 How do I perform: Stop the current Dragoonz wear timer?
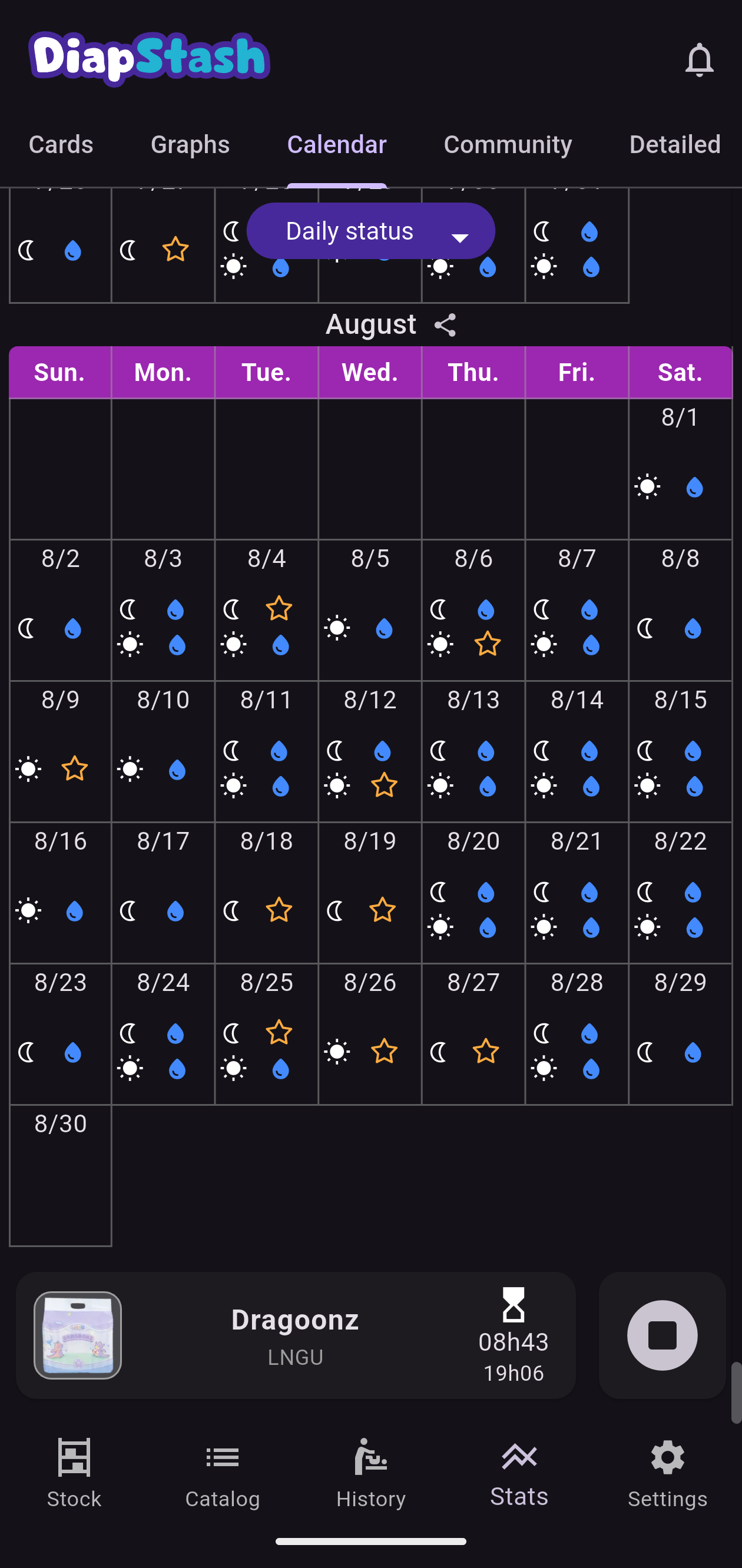tap(662, 1335)
